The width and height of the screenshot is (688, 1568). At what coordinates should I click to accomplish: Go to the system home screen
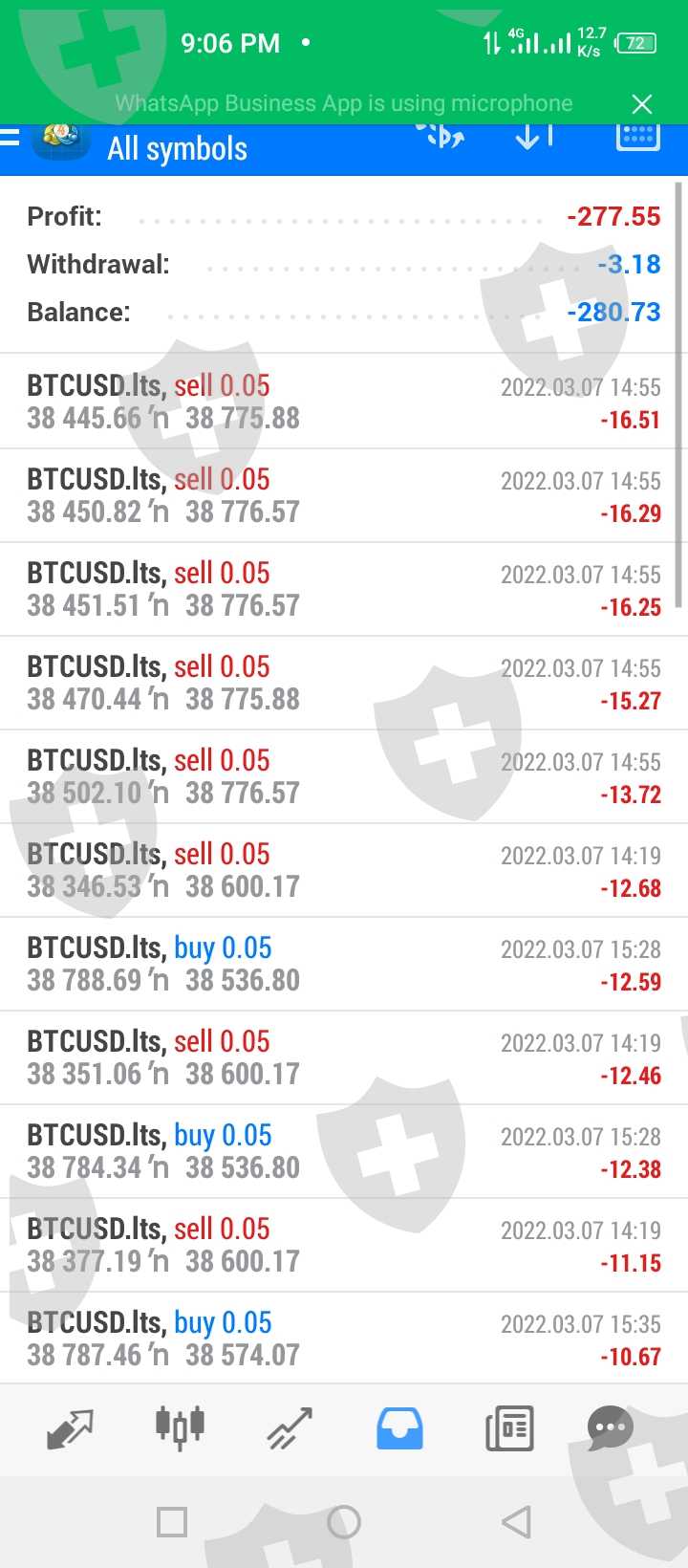(344, 1521)
